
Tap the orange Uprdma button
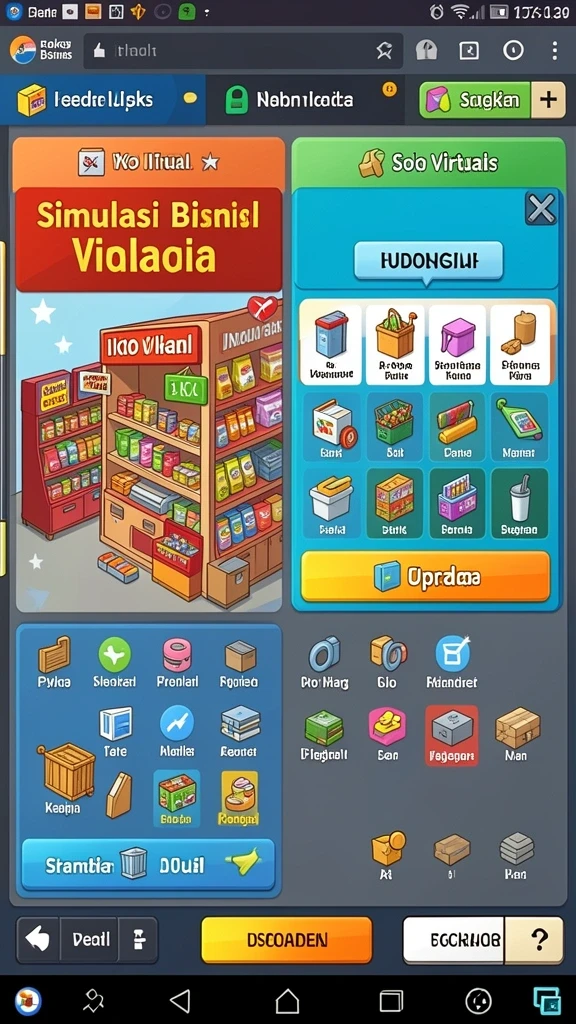tap(426, 576)
